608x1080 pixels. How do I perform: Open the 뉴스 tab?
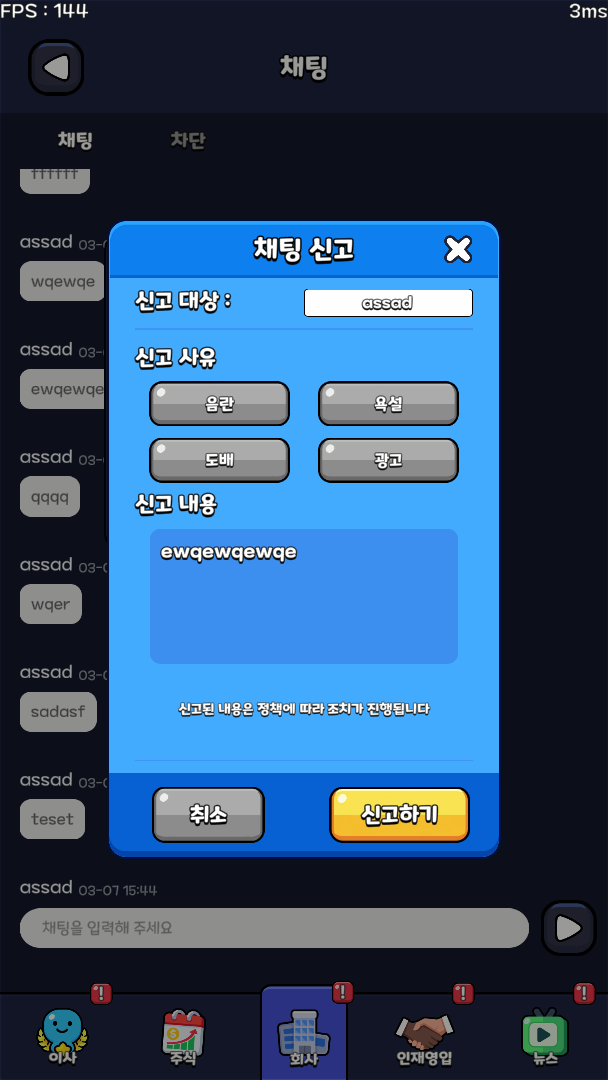(545, 1036)
